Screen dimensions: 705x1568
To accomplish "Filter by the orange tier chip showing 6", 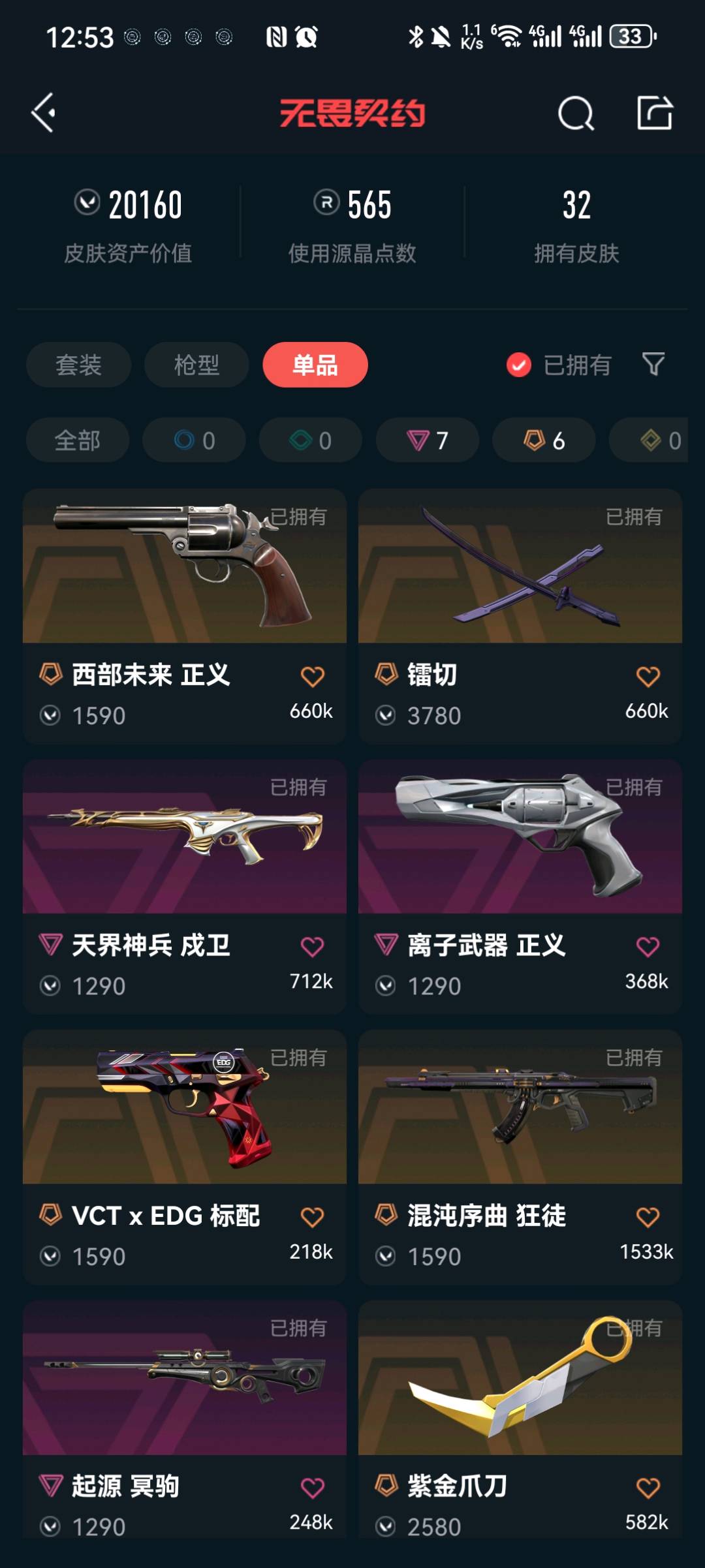I will point(544,440).
